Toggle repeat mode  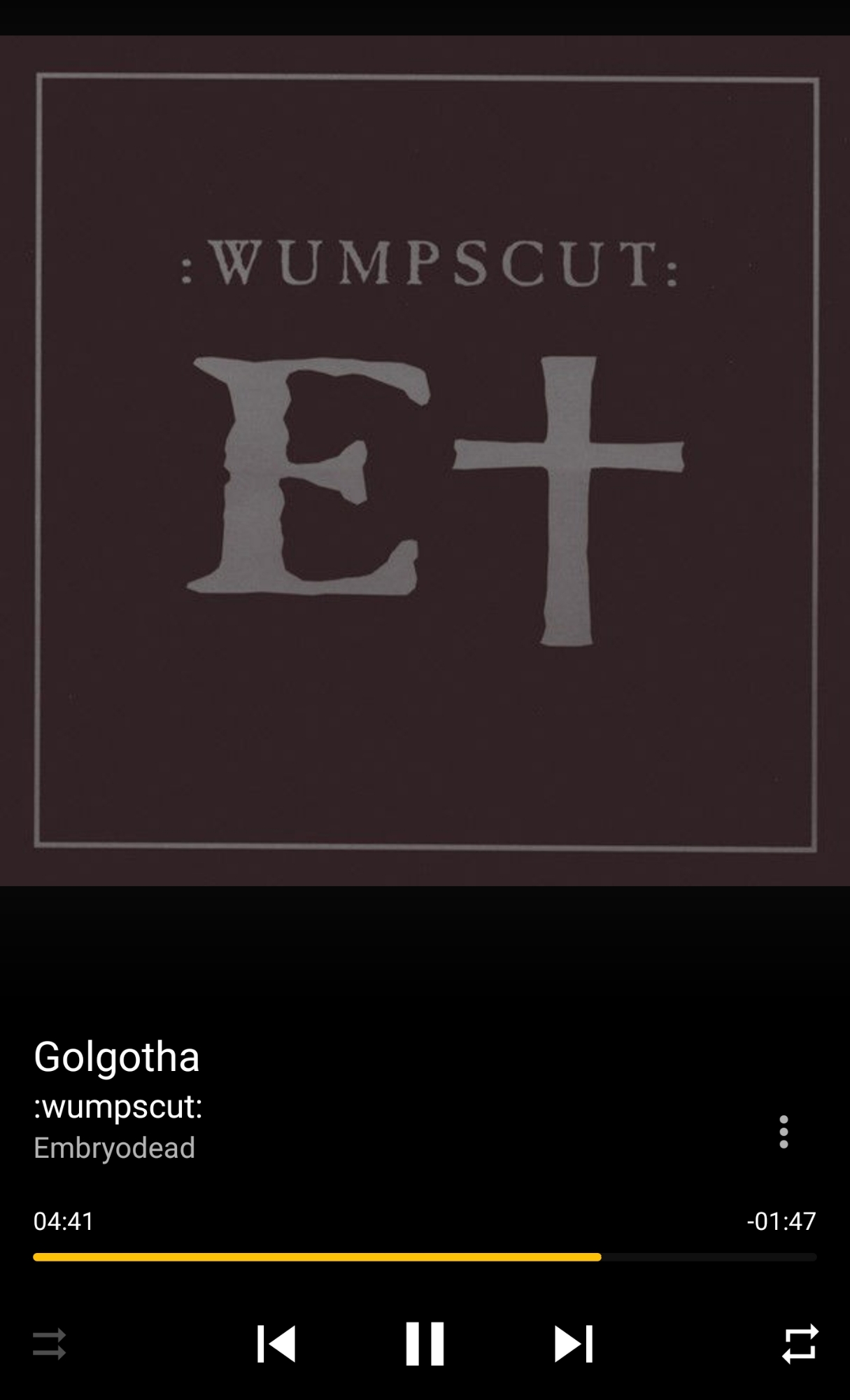click(x=800, y=1343)
